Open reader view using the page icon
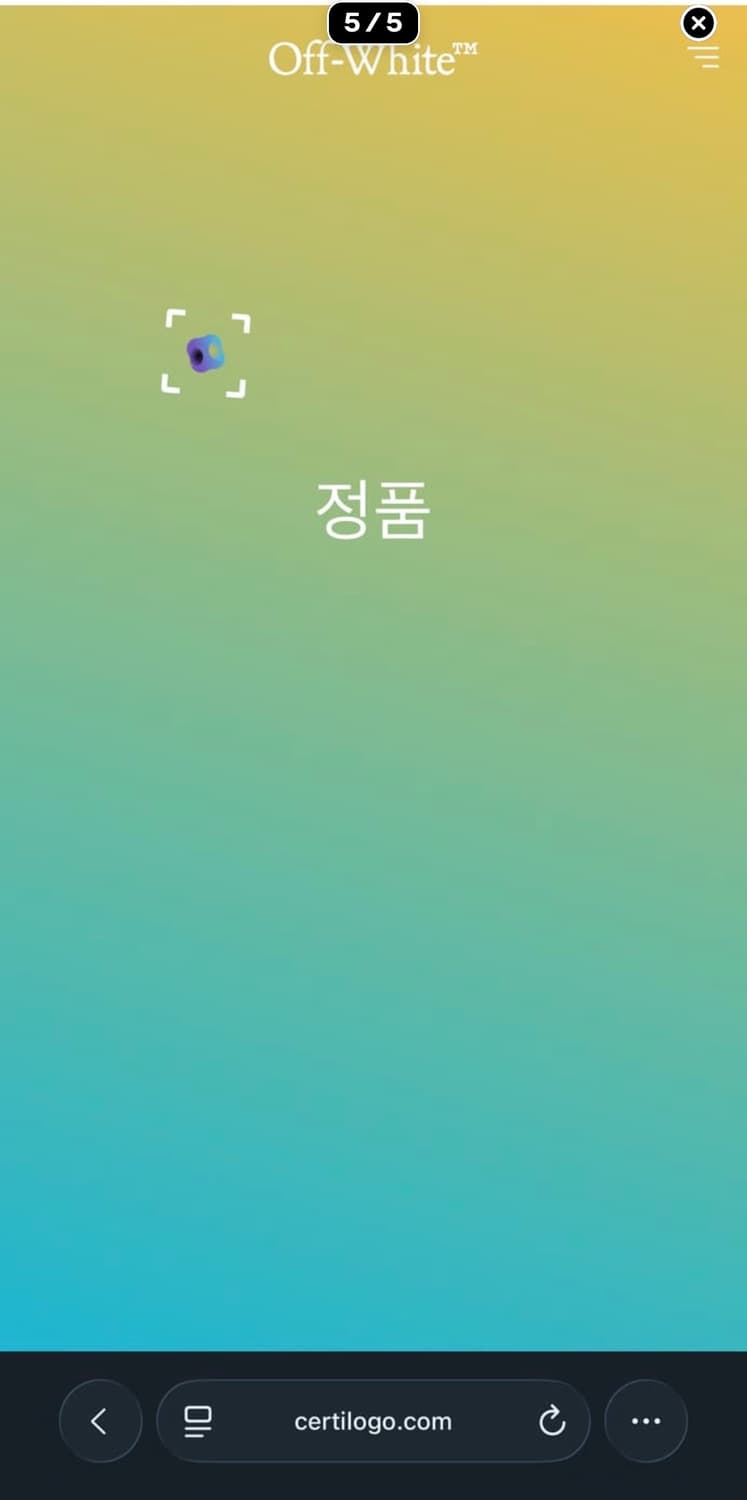The width and height of the screenshot is (747, 1500). pyautogui.click(x=197, y=1421)
